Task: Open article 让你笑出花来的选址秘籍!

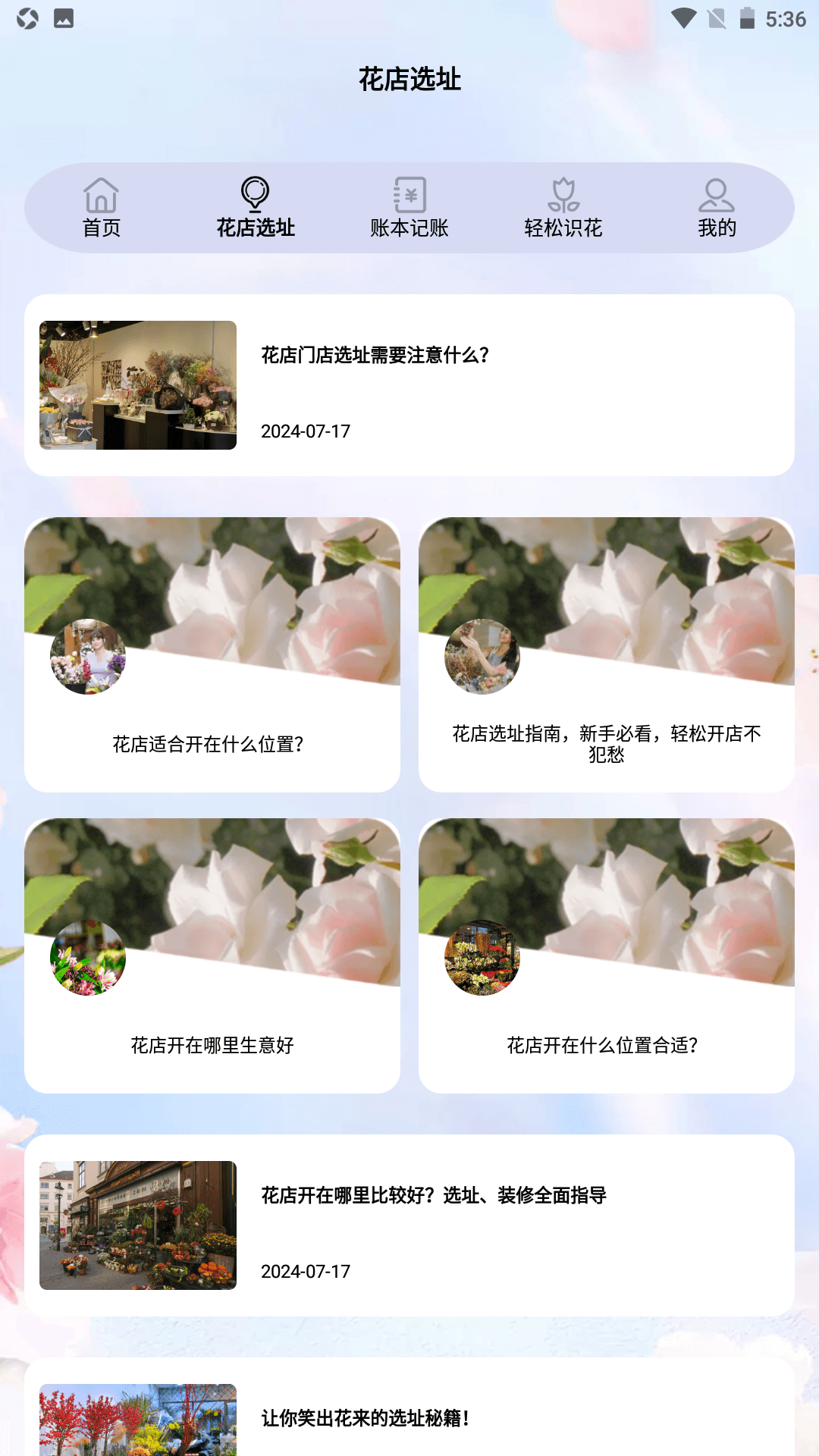Action: point(409,1417)
